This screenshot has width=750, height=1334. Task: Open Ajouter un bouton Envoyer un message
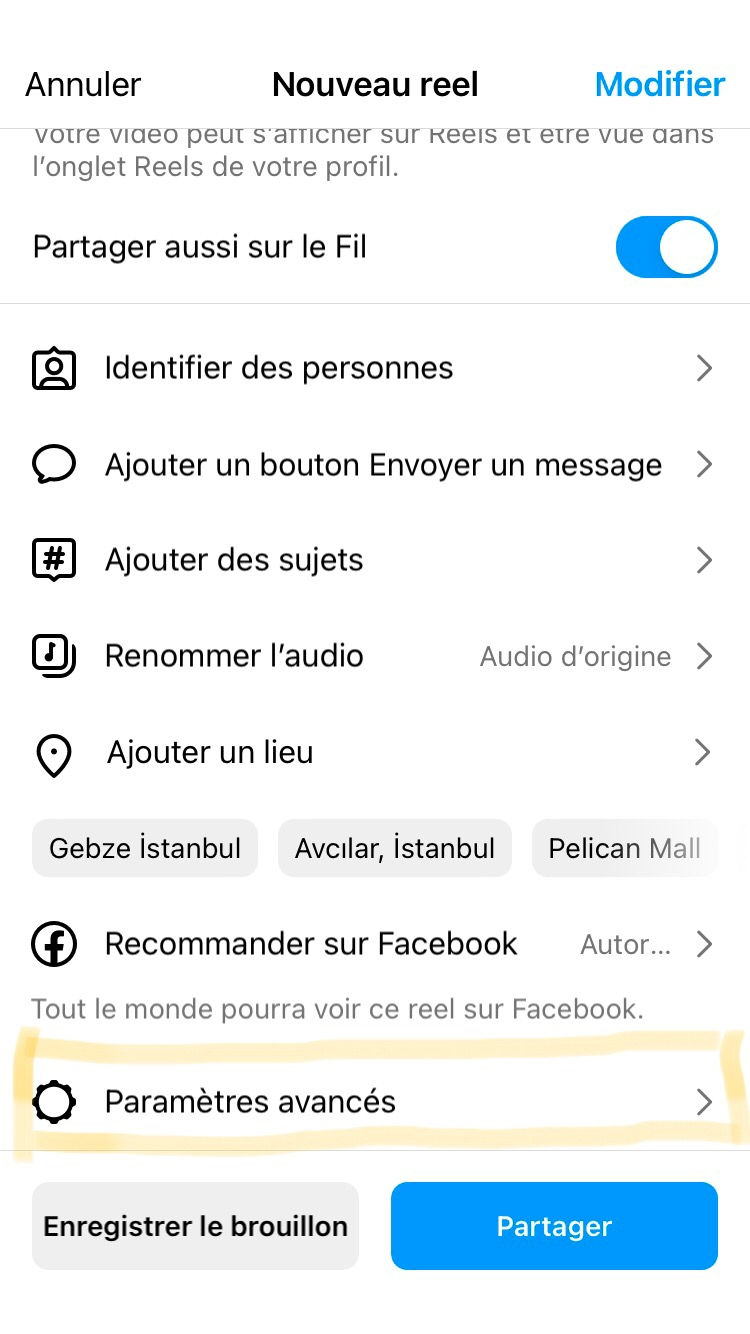coord(375,465)
